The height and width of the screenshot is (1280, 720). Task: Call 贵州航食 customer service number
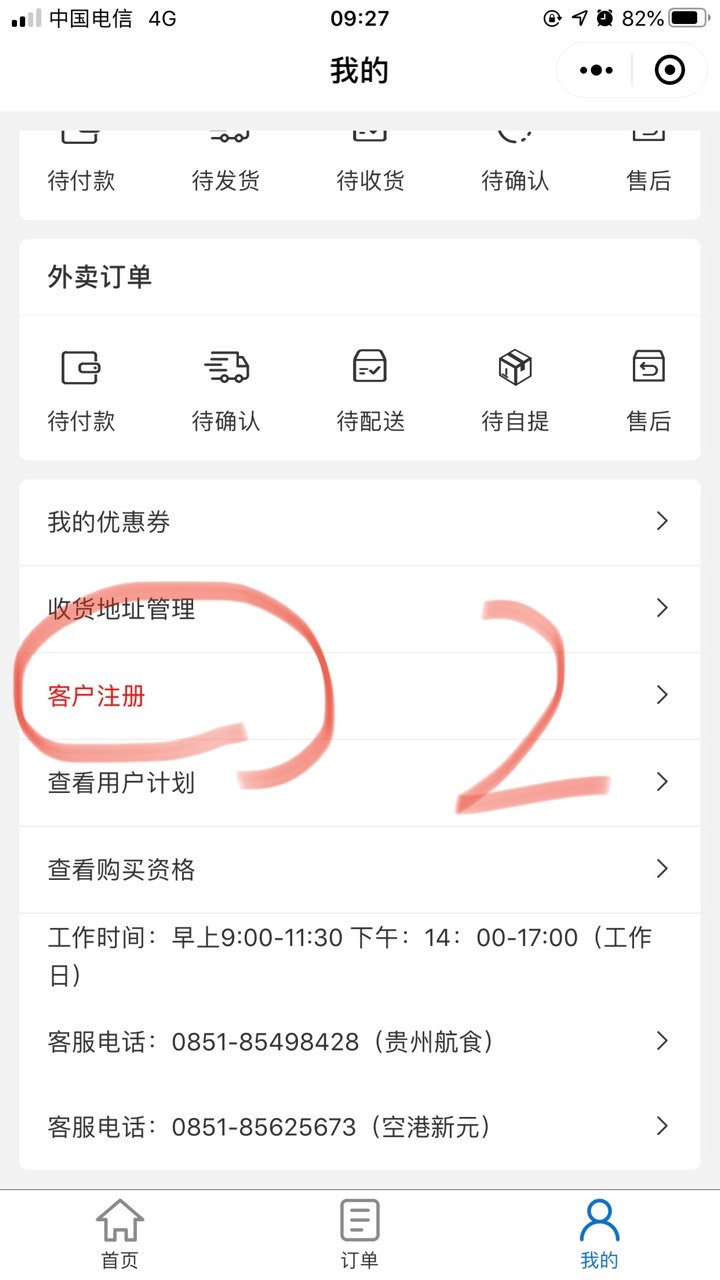tap(360, 1042)
